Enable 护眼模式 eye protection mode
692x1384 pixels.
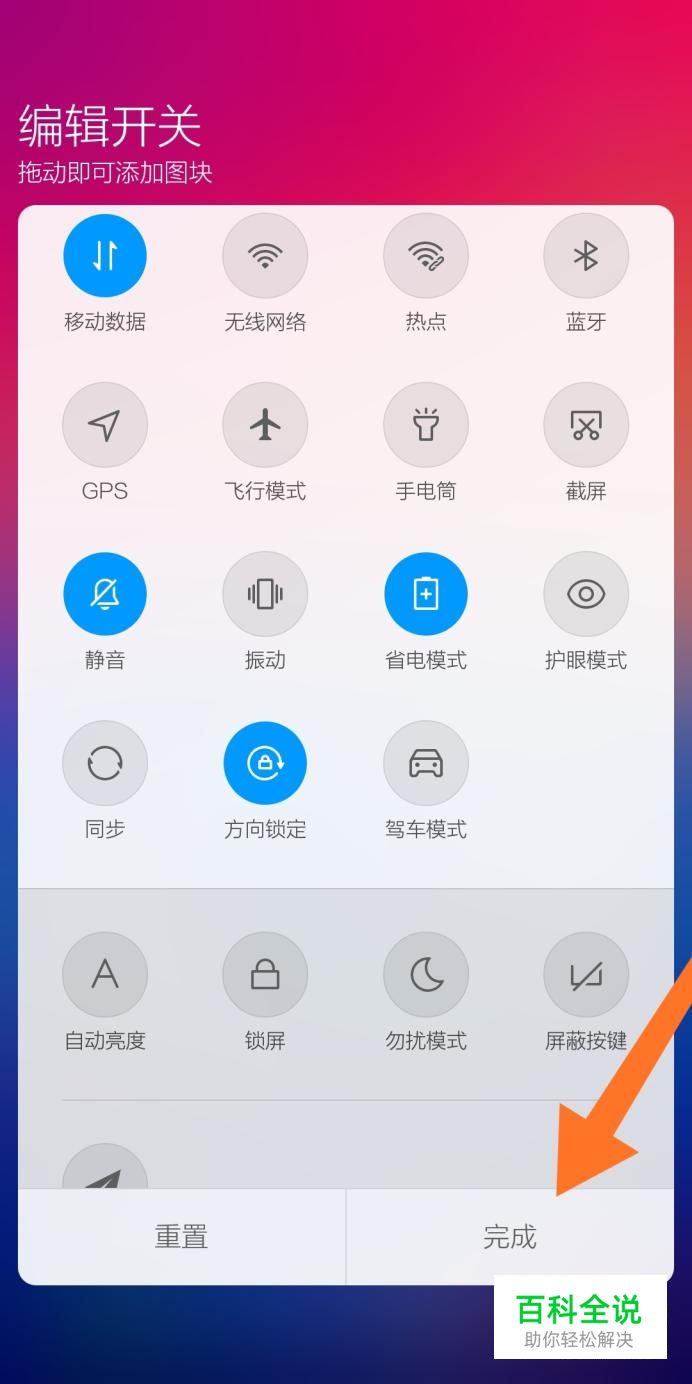586,594
